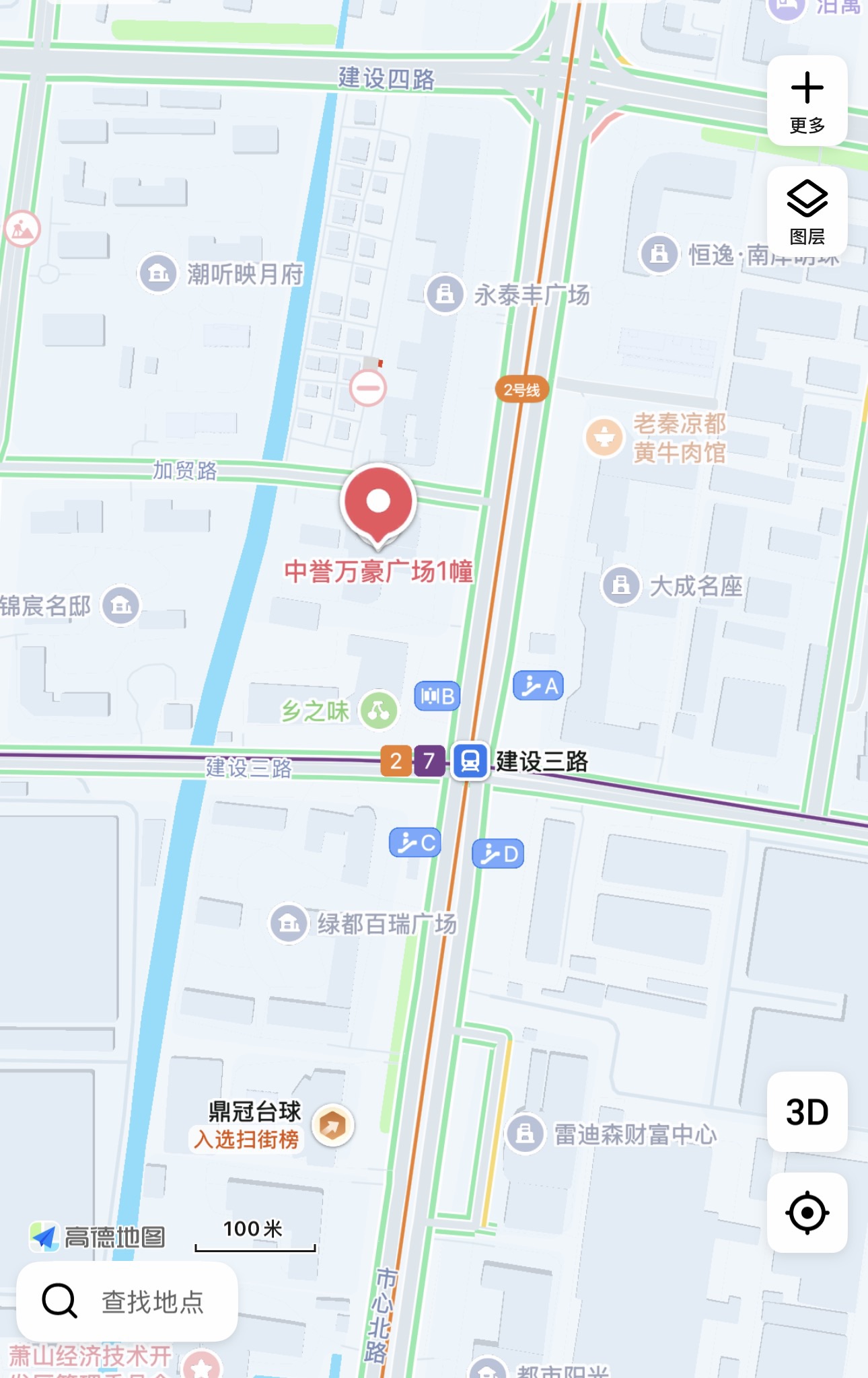This screenshot has width=868, height=1378.
Task: Open the 查找地点 search box
Action: (128, 1301)
